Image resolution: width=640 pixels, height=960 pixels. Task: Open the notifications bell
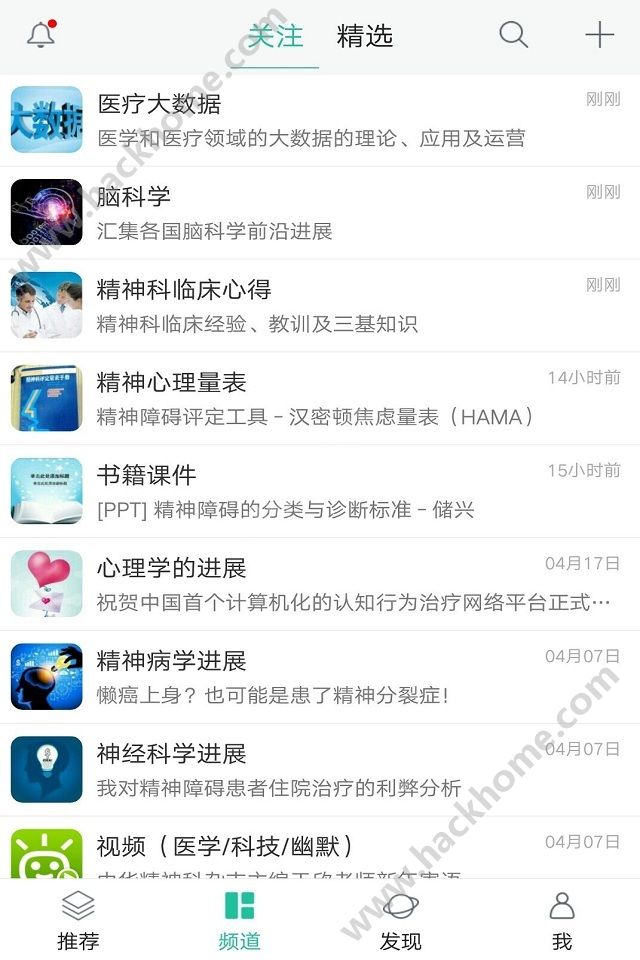click(42, 34)
